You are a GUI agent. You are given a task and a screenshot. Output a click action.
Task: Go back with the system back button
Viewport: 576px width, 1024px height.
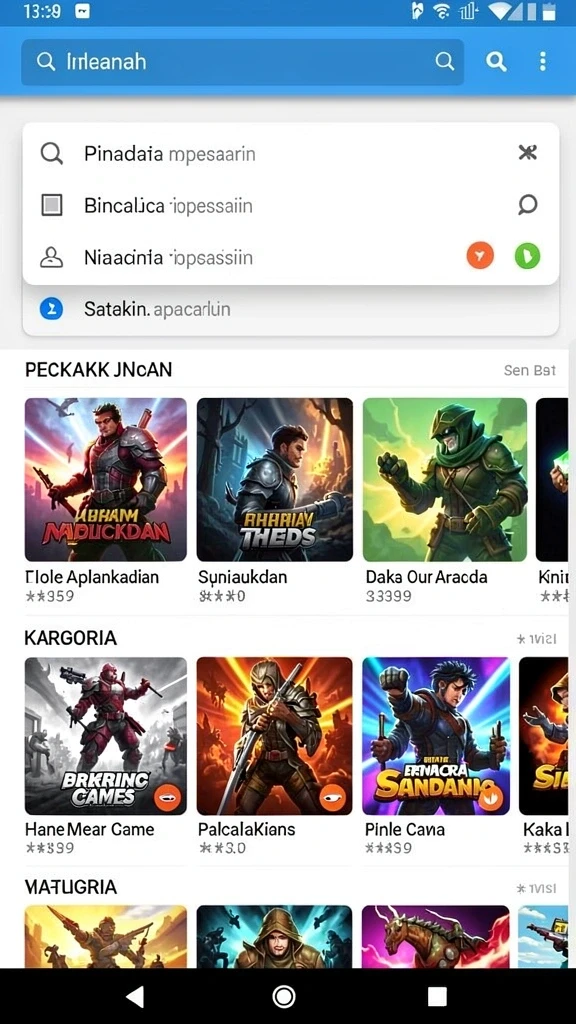[135, 997]
